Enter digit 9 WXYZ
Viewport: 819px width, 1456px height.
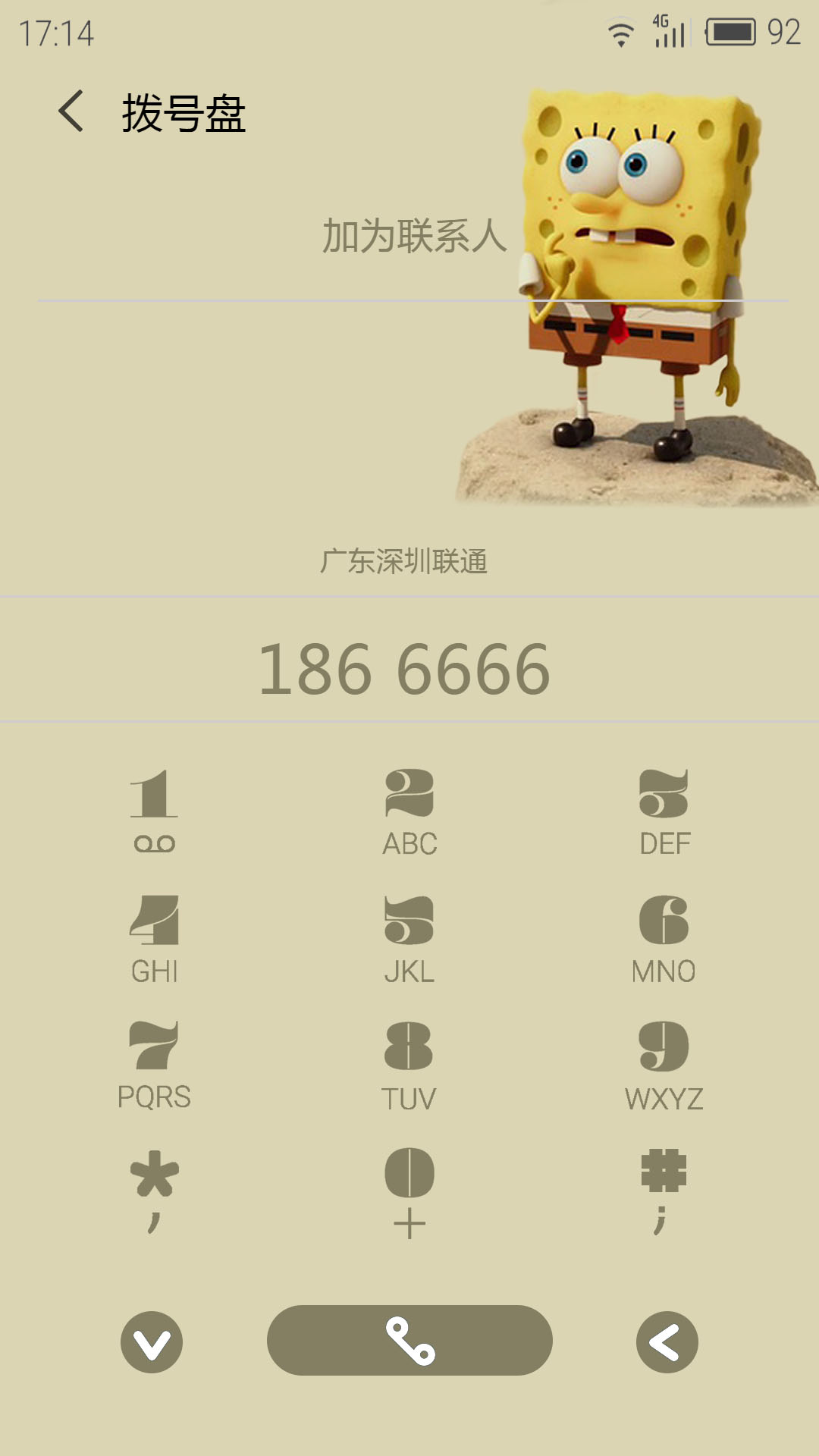tap(664, 1065)
